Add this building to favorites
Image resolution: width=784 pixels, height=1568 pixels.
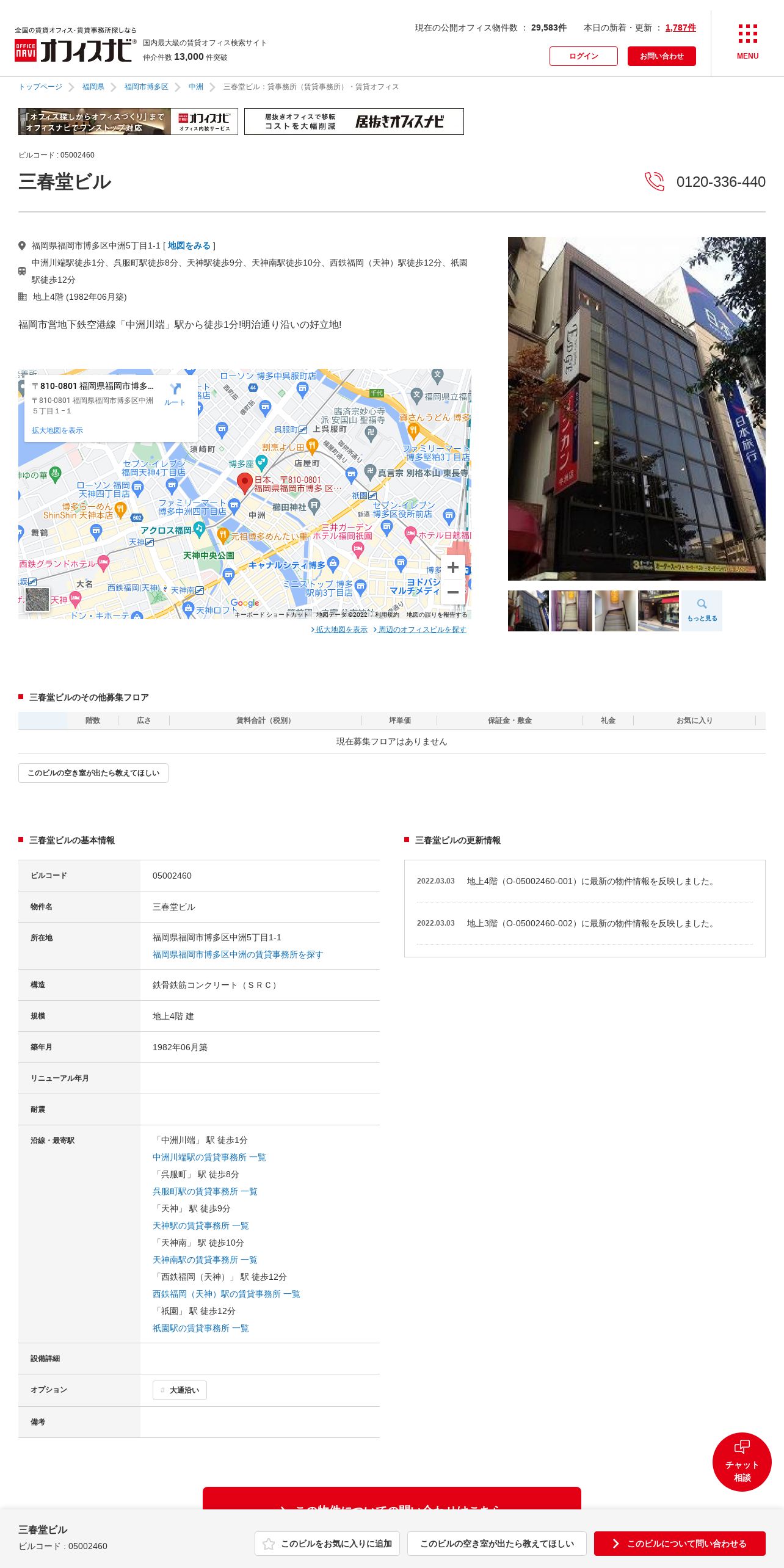click(x=327, y=1544)
